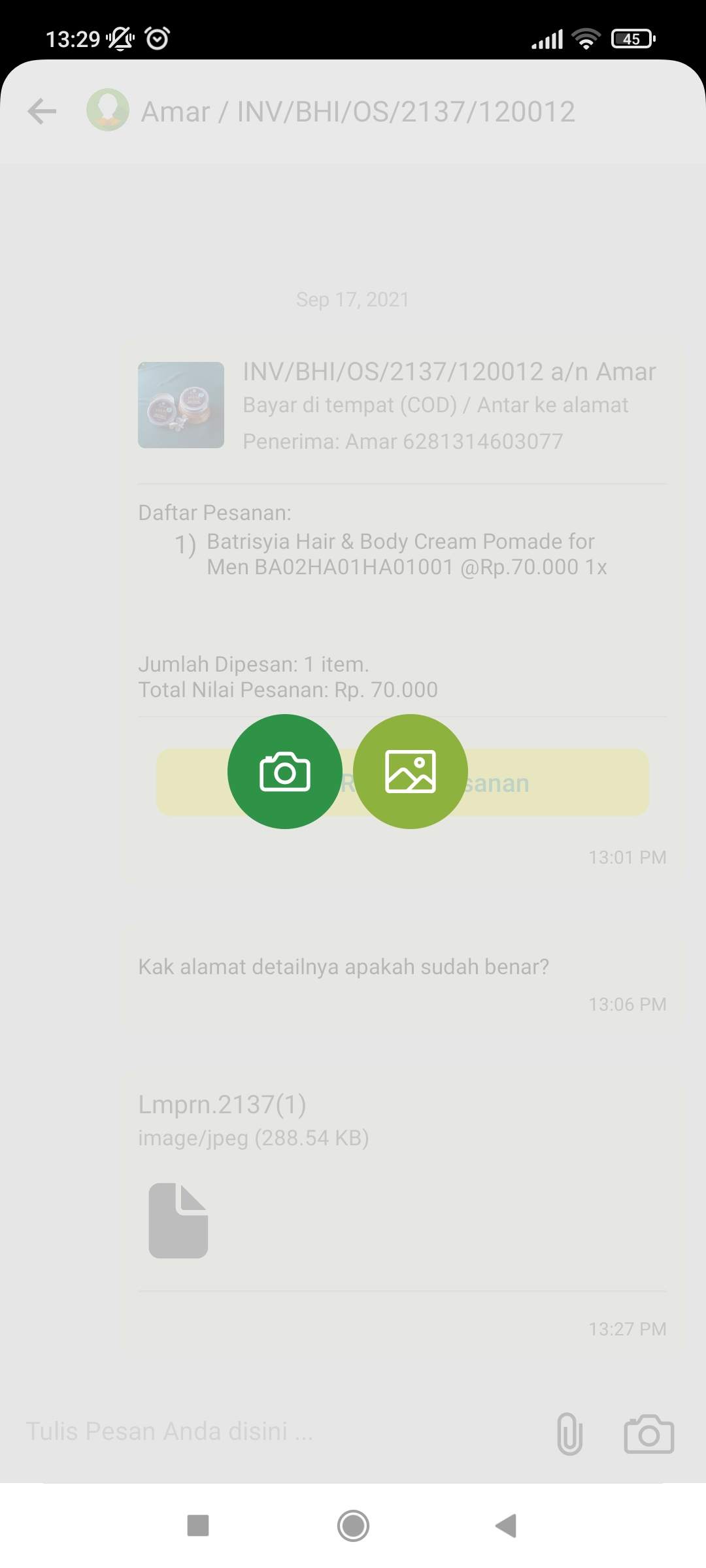Open the Lmprn.2137(1) file attachment
Screen dimensions: 706x1568
[x=178, y=1220]
